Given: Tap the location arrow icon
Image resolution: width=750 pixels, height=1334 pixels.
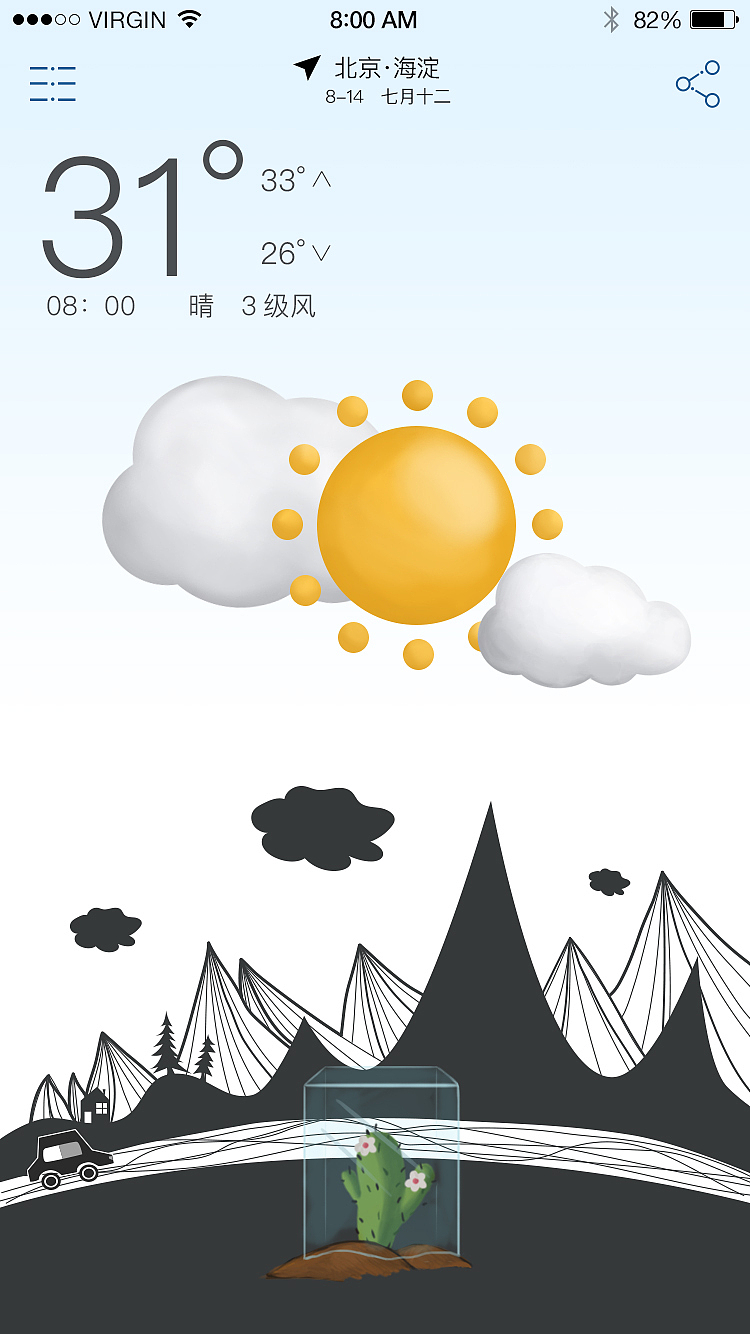Looking at the screenshot, I should point(306,68).
